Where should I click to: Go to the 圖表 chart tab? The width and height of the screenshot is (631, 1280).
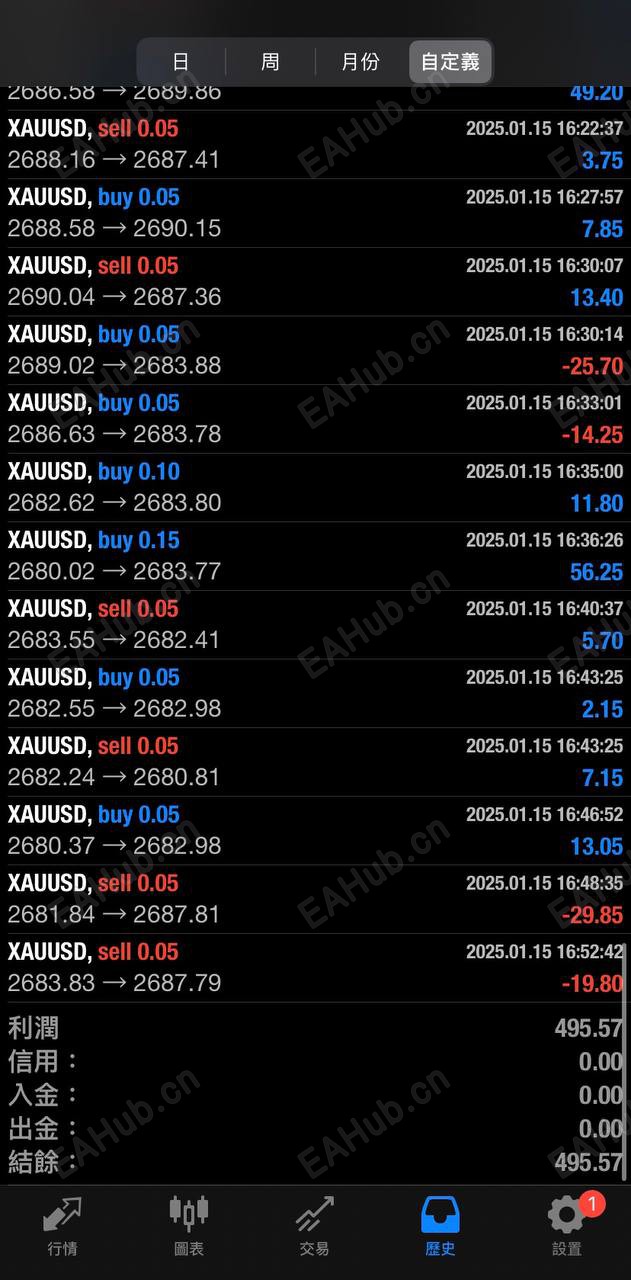(x=188, y=1226)
